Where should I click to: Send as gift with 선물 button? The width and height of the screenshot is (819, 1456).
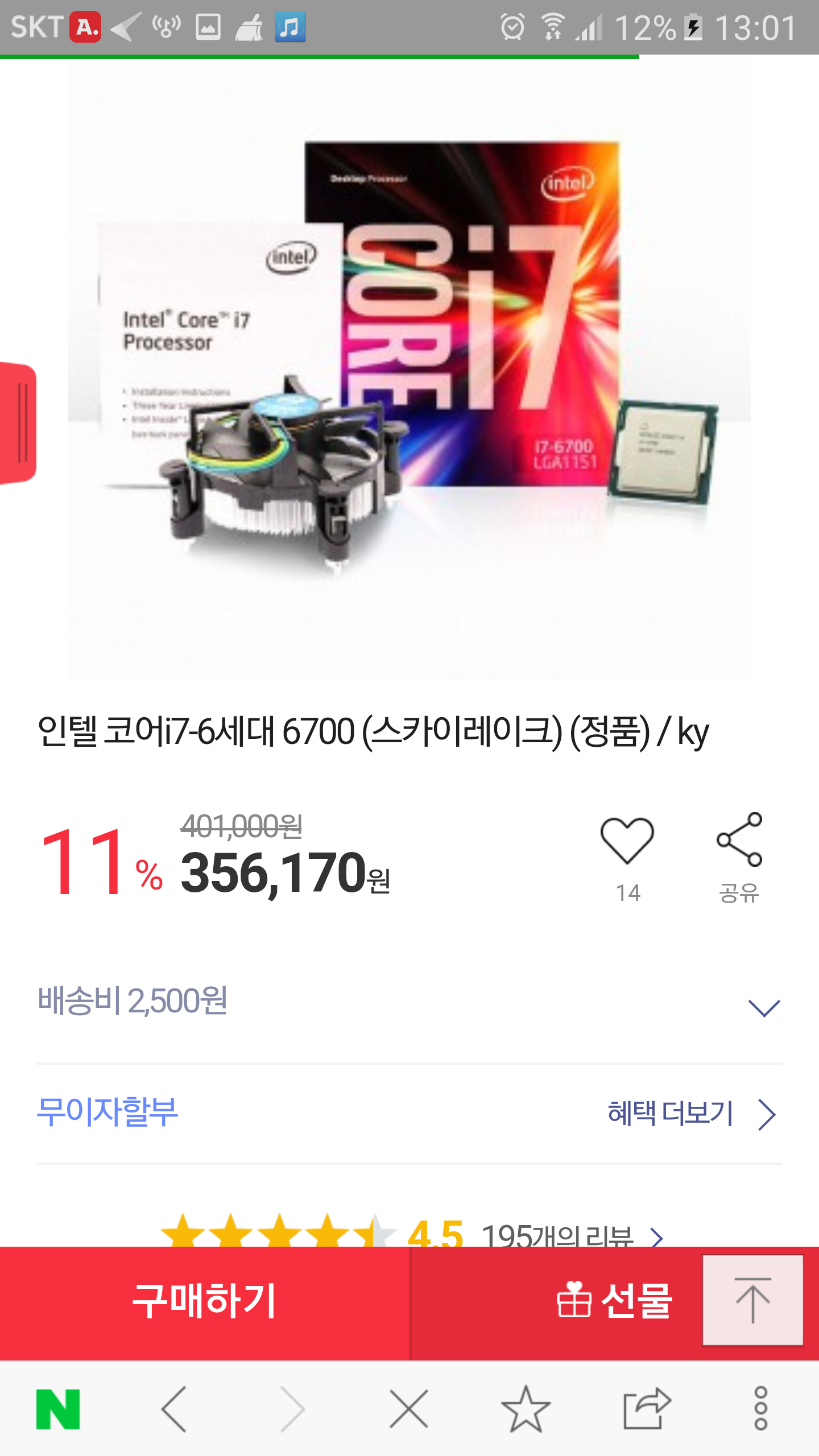click(x=614, y=1301)
